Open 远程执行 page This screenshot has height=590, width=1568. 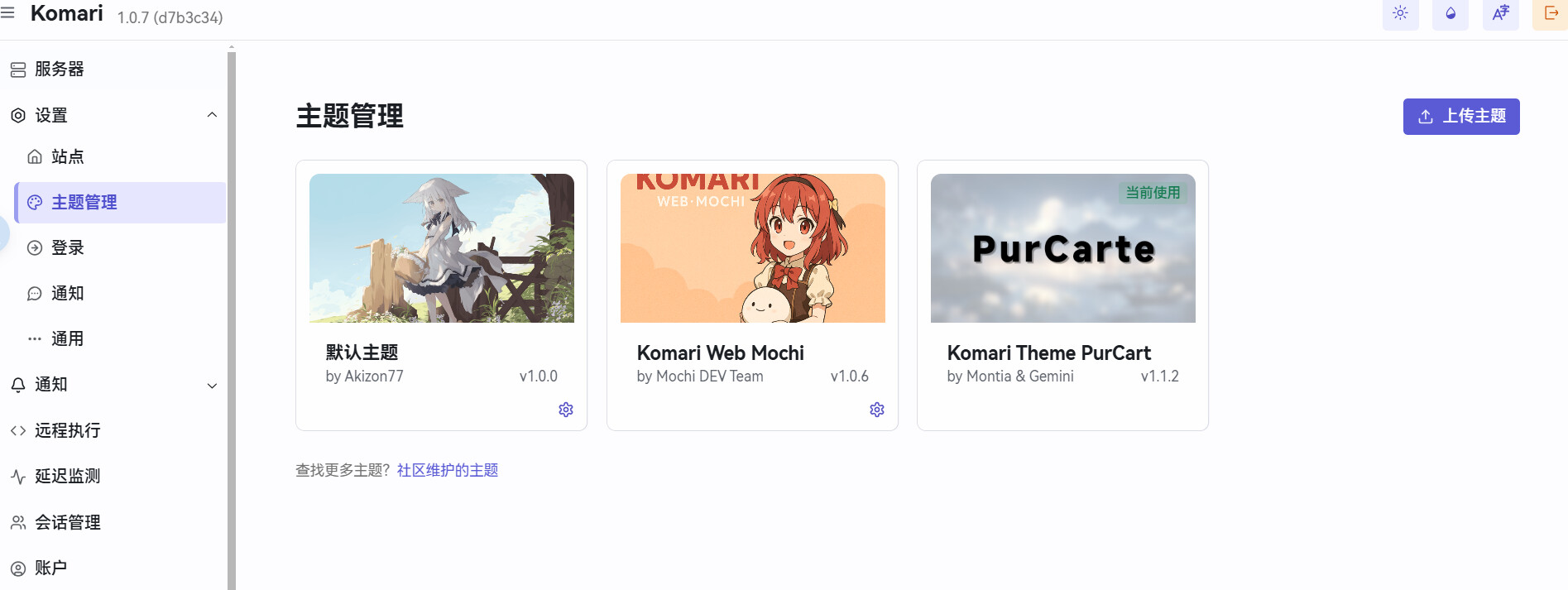(68, 430)
